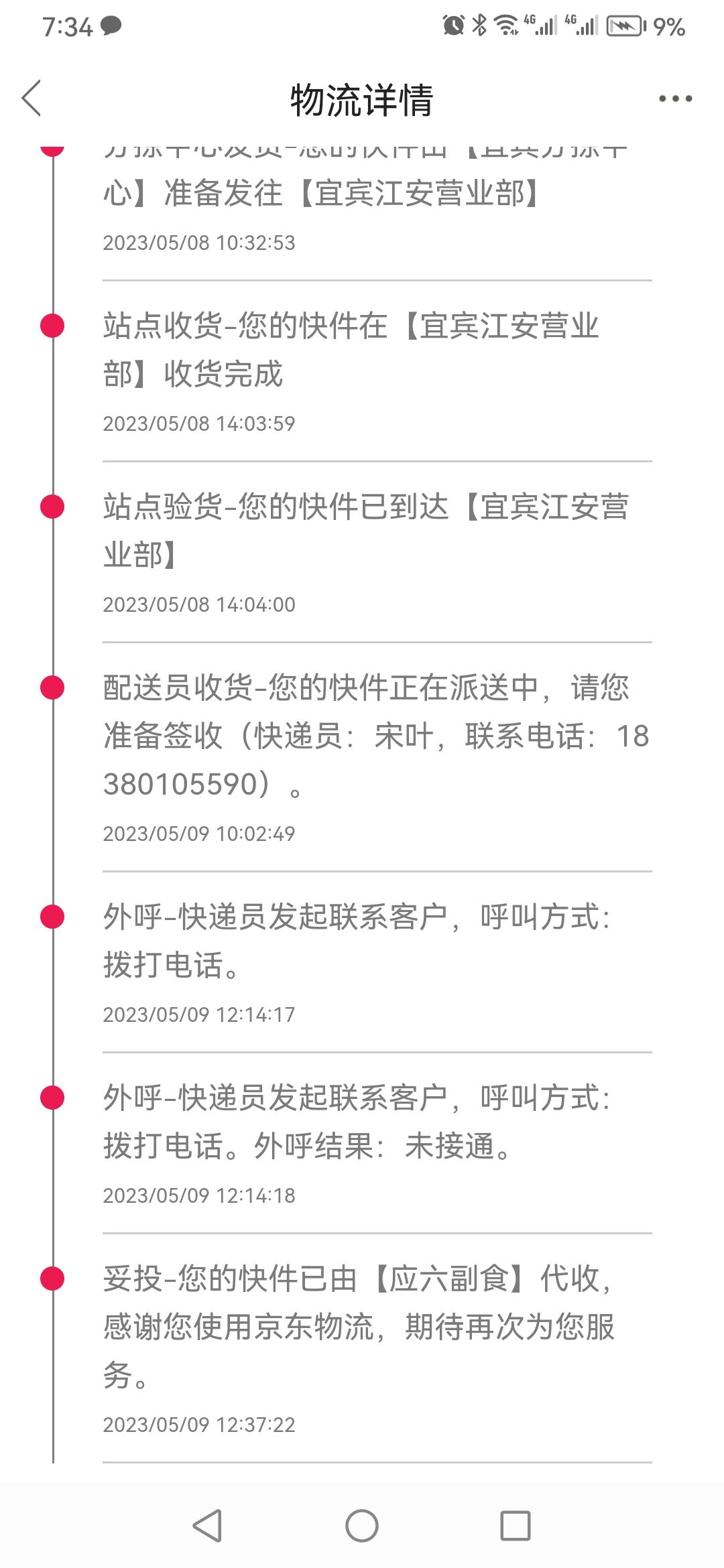The height and width of the screenshot is (1568, 724).
Task: Tap the system home button
Action: click(x=362, y=1526)
